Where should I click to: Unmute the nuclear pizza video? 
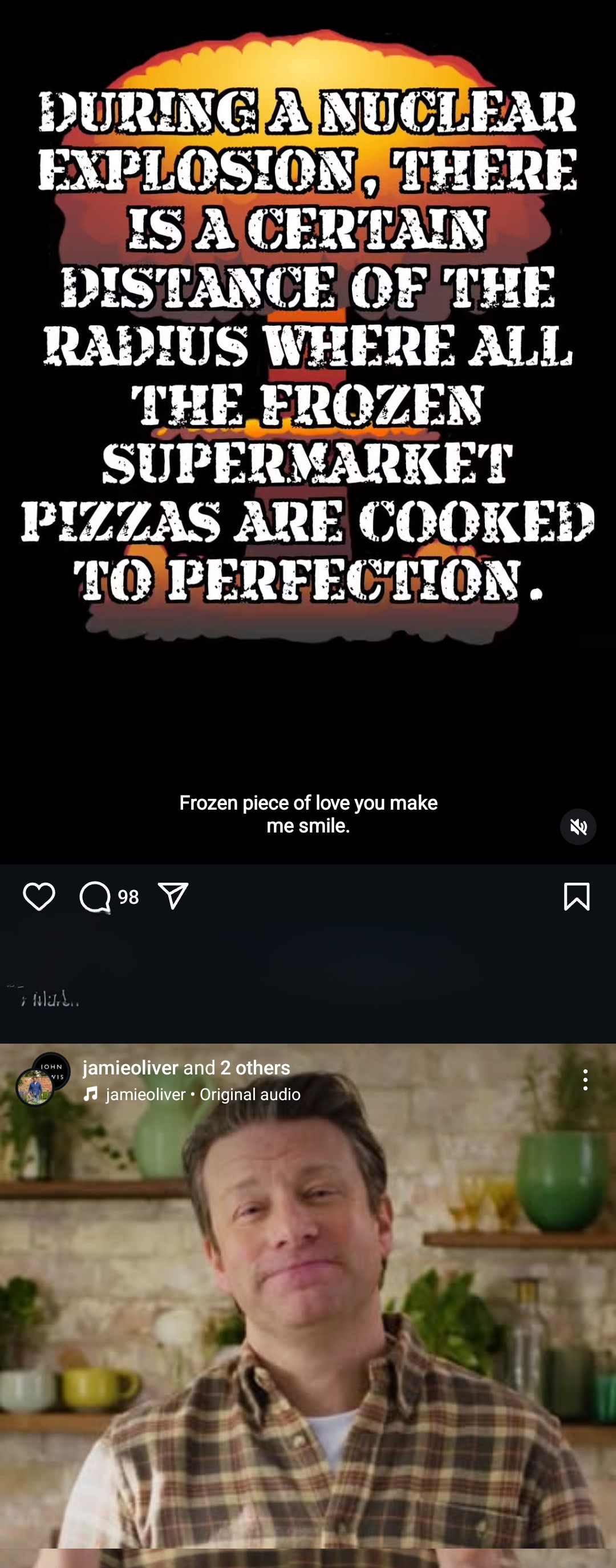[578, 826]
